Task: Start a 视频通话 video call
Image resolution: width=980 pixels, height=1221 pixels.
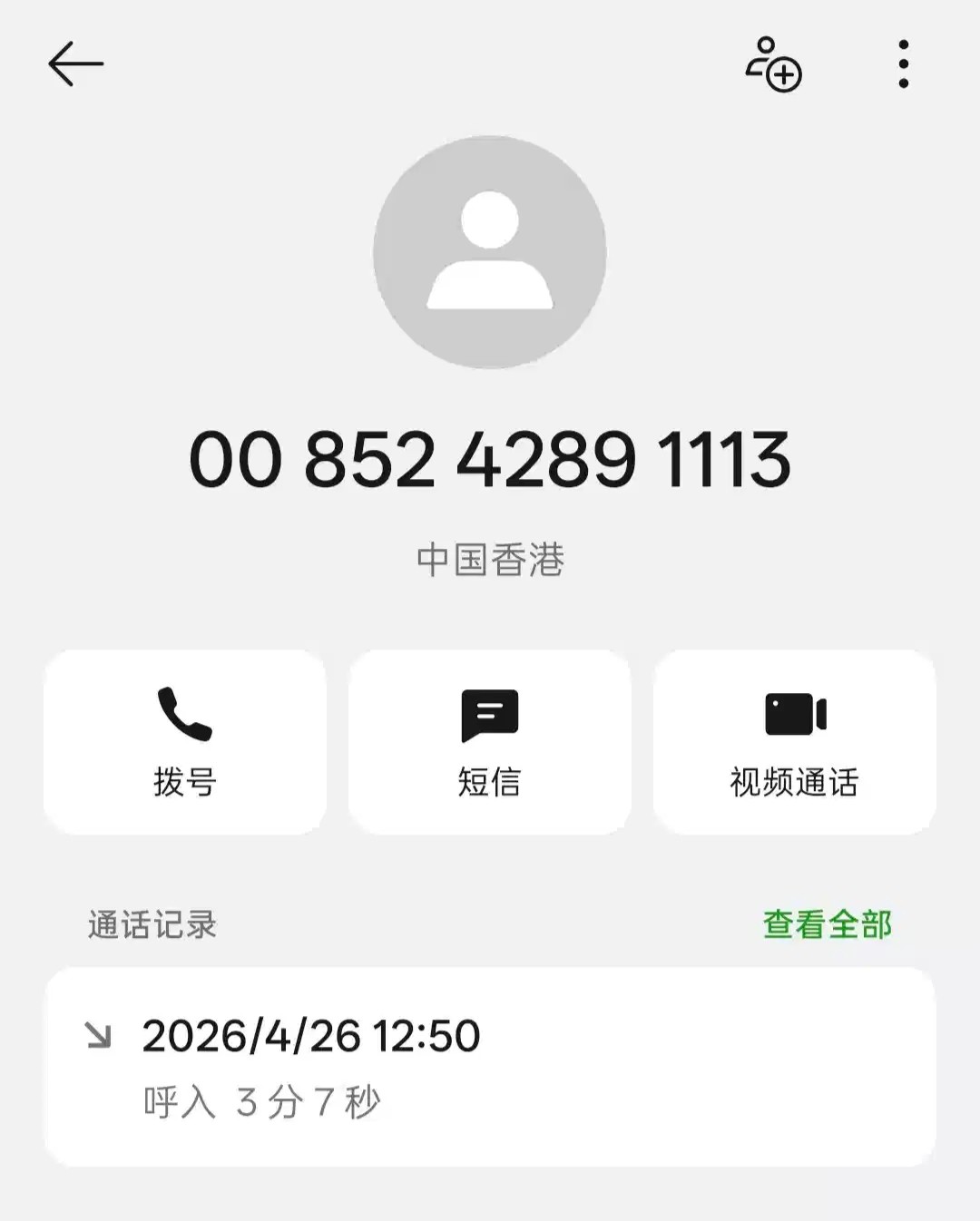Action: (x=794, y=742)
